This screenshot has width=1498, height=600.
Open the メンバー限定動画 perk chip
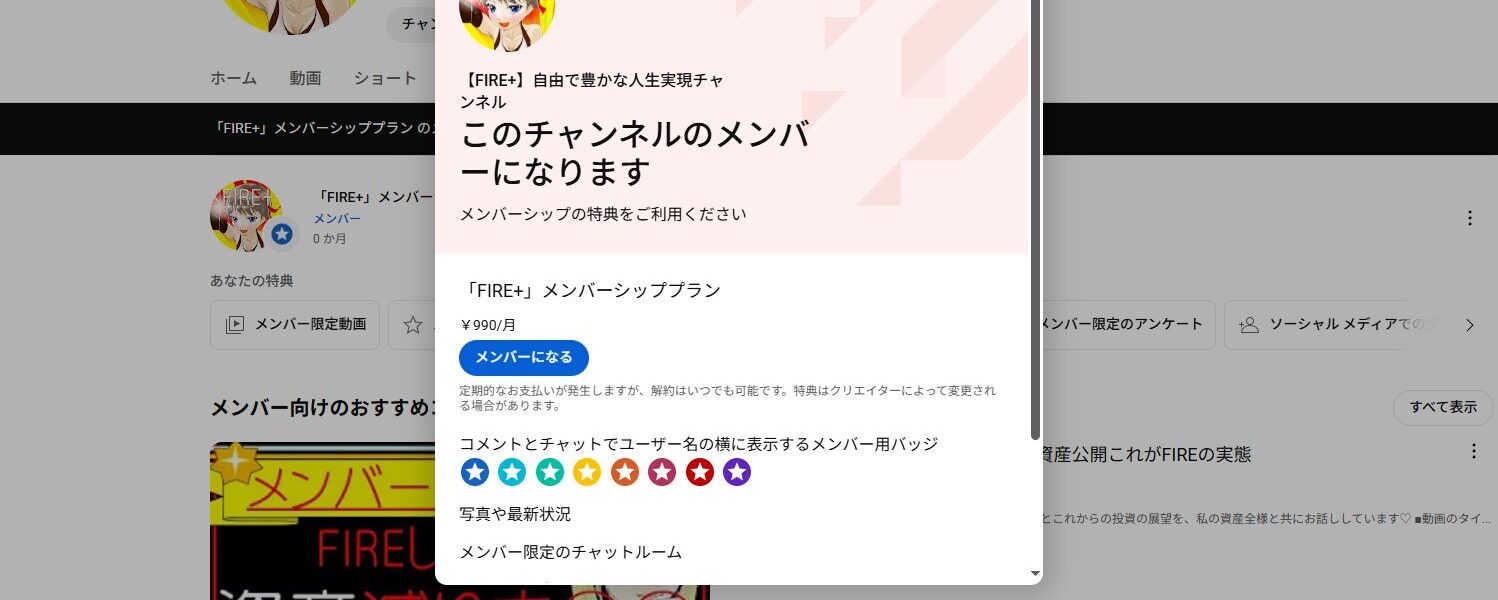[295, 325]
